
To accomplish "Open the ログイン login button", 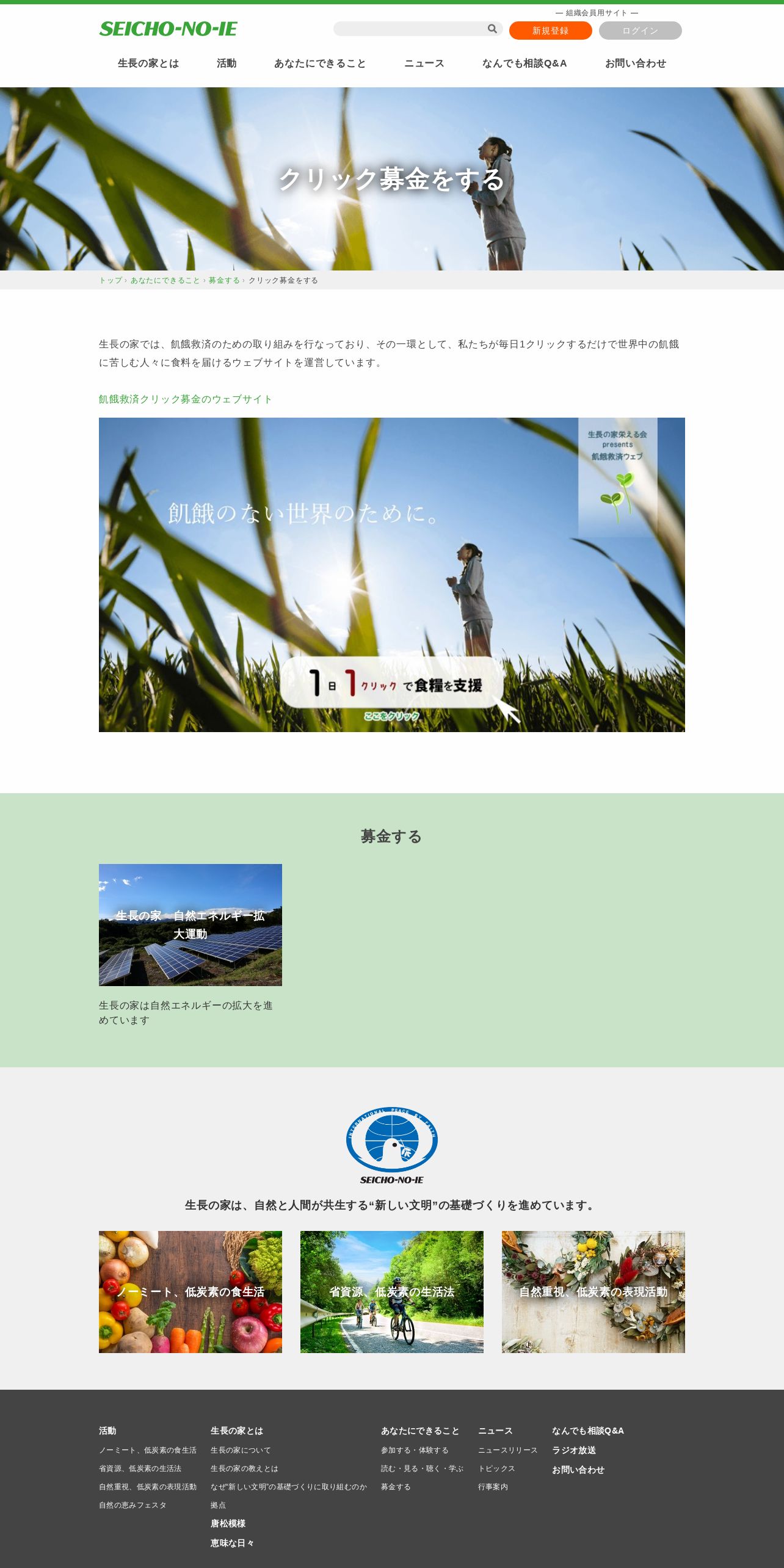I will (640, 31).
